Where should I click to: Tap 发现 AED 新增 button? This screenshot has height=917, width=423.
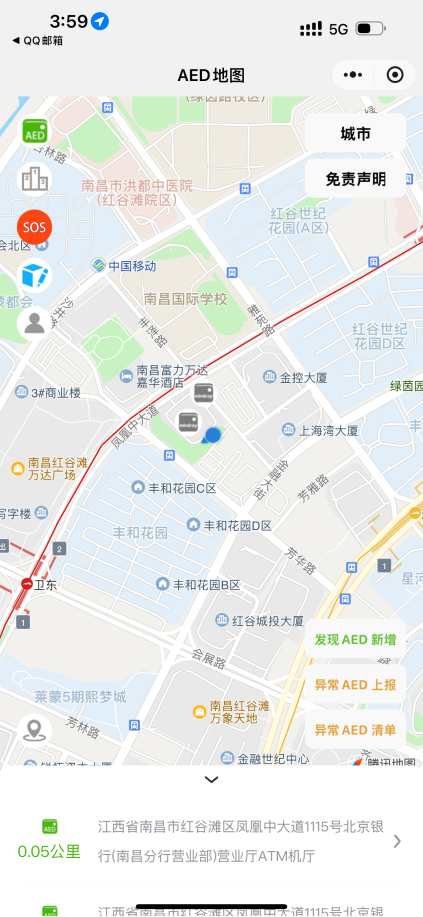[355, 639]
